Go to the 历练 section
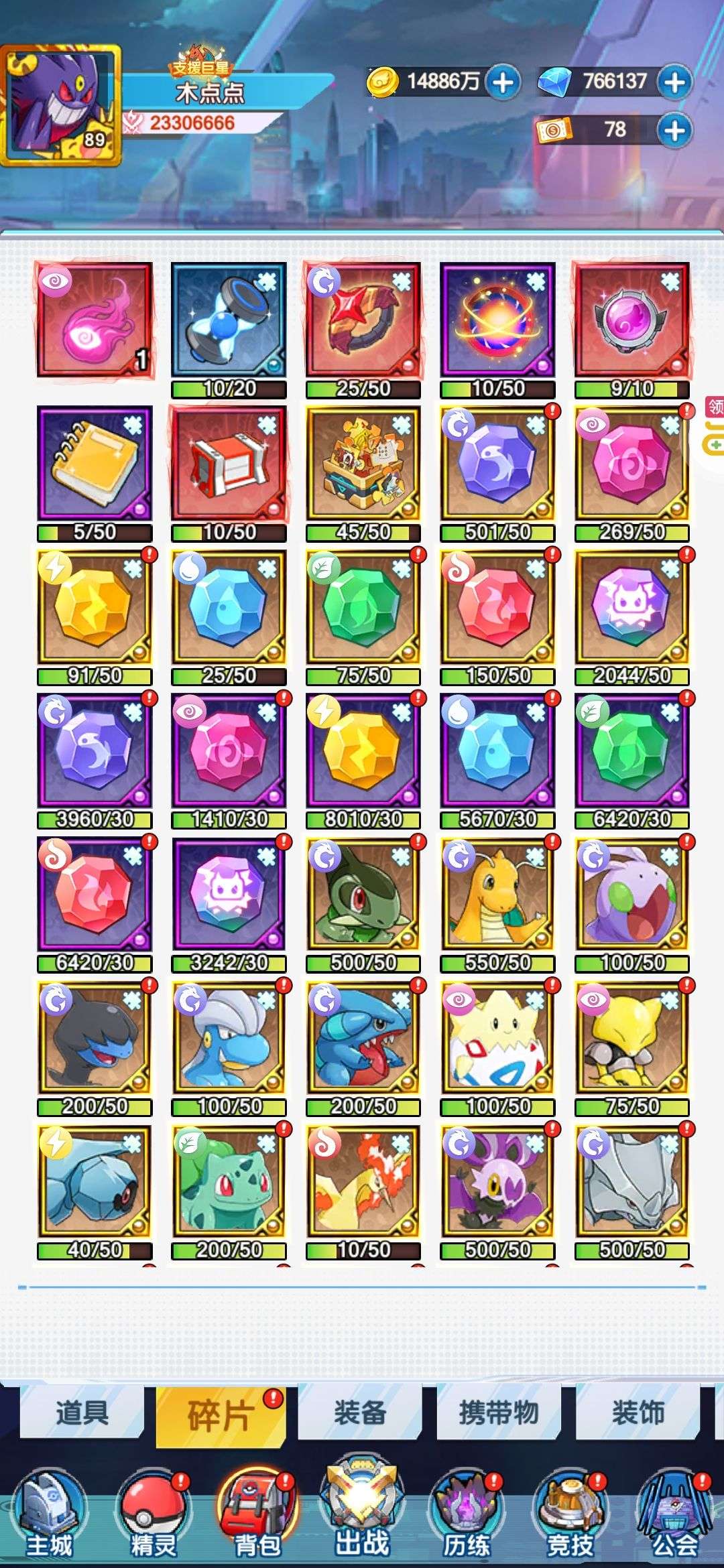Image resolution: width=724 pixels, height=1568 pixels. pos(466,1514)
